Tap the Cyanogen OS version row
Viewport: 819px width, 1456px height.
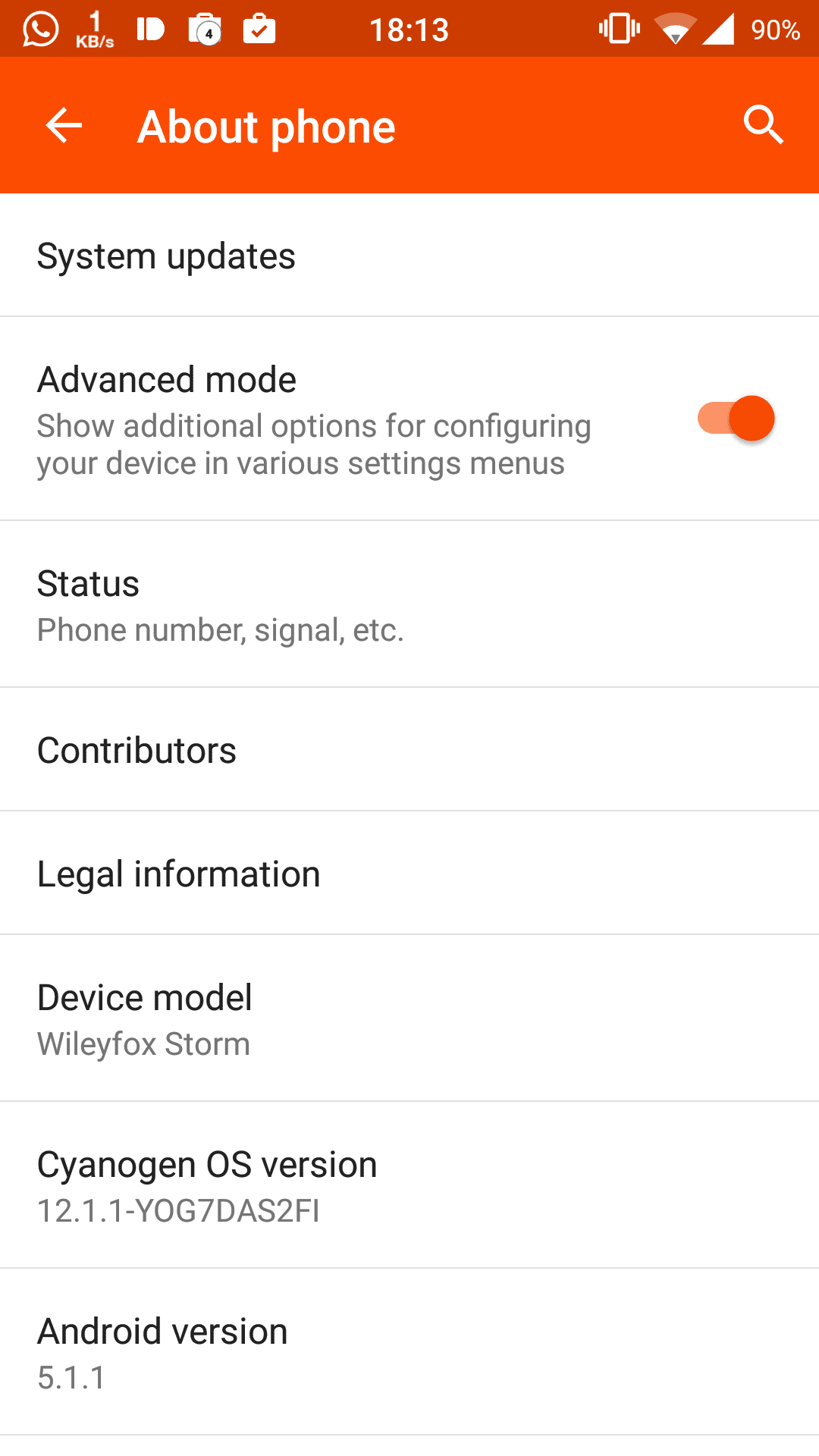pos(409,1185)
